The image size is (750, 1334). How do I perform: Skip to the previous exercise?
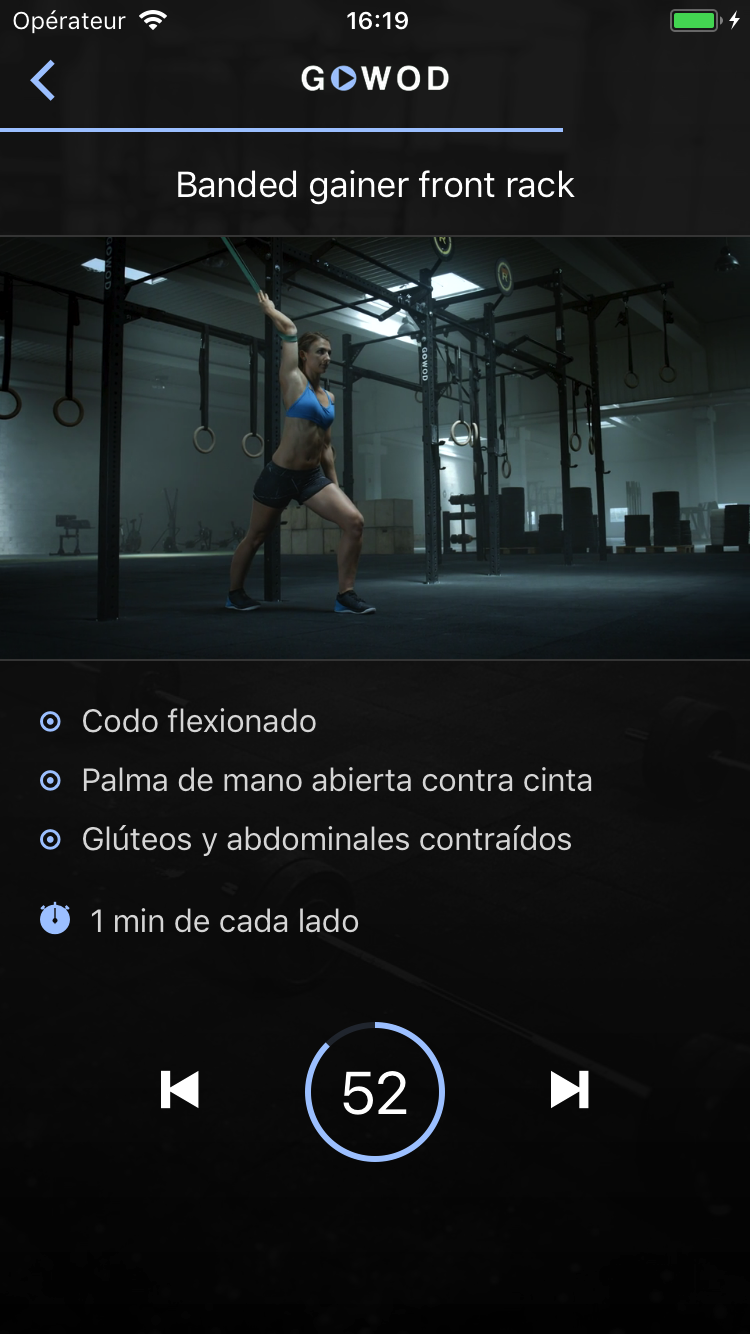(x=180, y=1090)
